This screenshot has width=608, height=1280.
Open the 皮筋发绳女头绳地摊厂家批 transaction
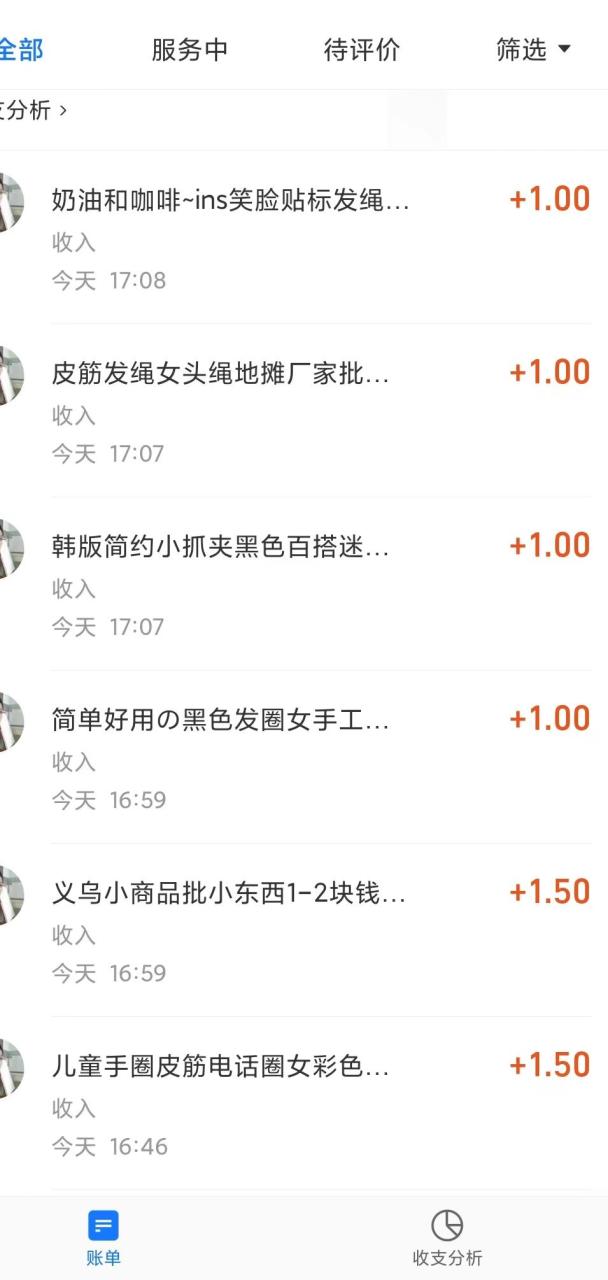click(300, 411)
